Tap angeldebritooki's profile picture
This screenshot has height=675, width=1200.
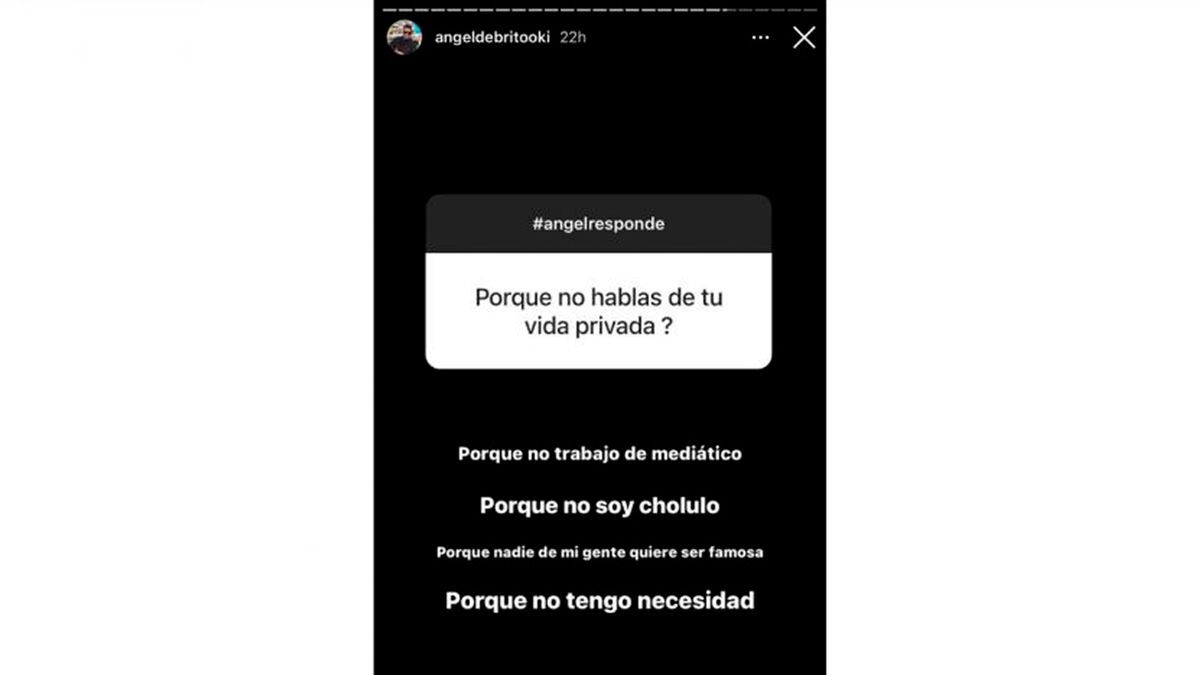tap(405, 37)
